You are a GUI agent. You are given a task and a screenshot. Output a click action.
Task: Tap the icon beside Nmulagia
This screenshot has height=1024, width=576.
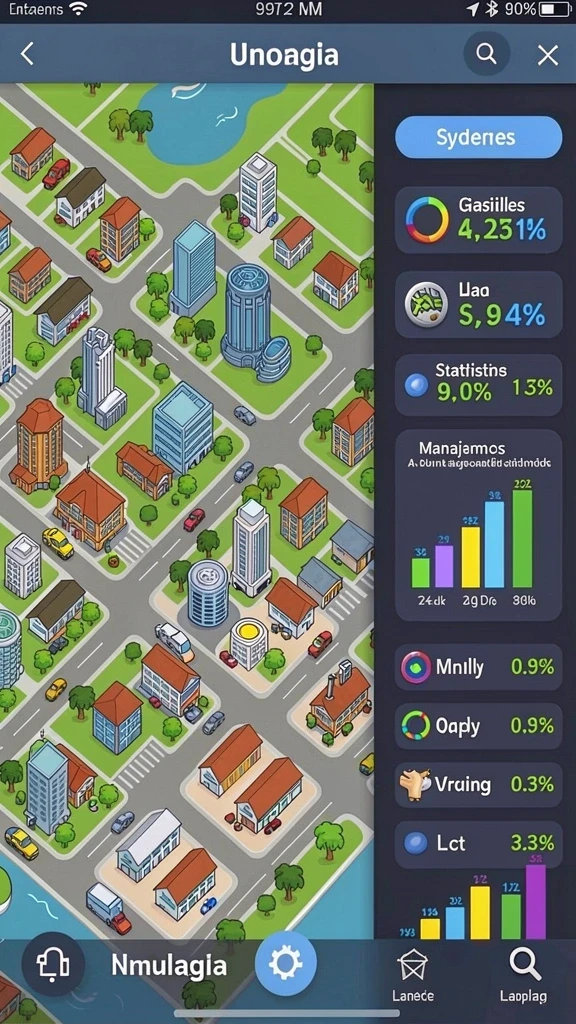pos(53,965)
